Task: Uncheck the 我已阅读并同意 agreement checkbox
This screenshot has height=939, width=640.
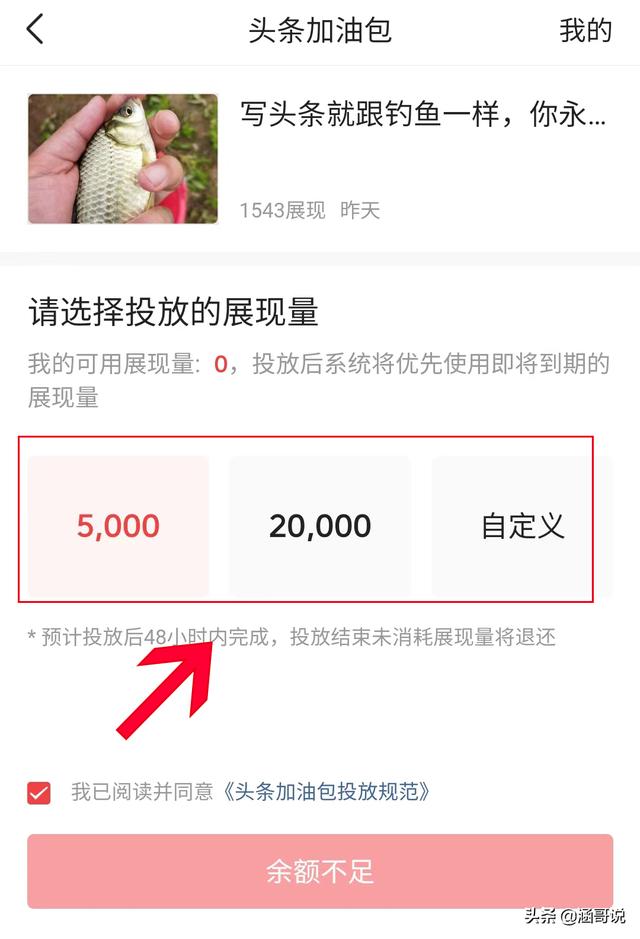Action: pos(39,793)
